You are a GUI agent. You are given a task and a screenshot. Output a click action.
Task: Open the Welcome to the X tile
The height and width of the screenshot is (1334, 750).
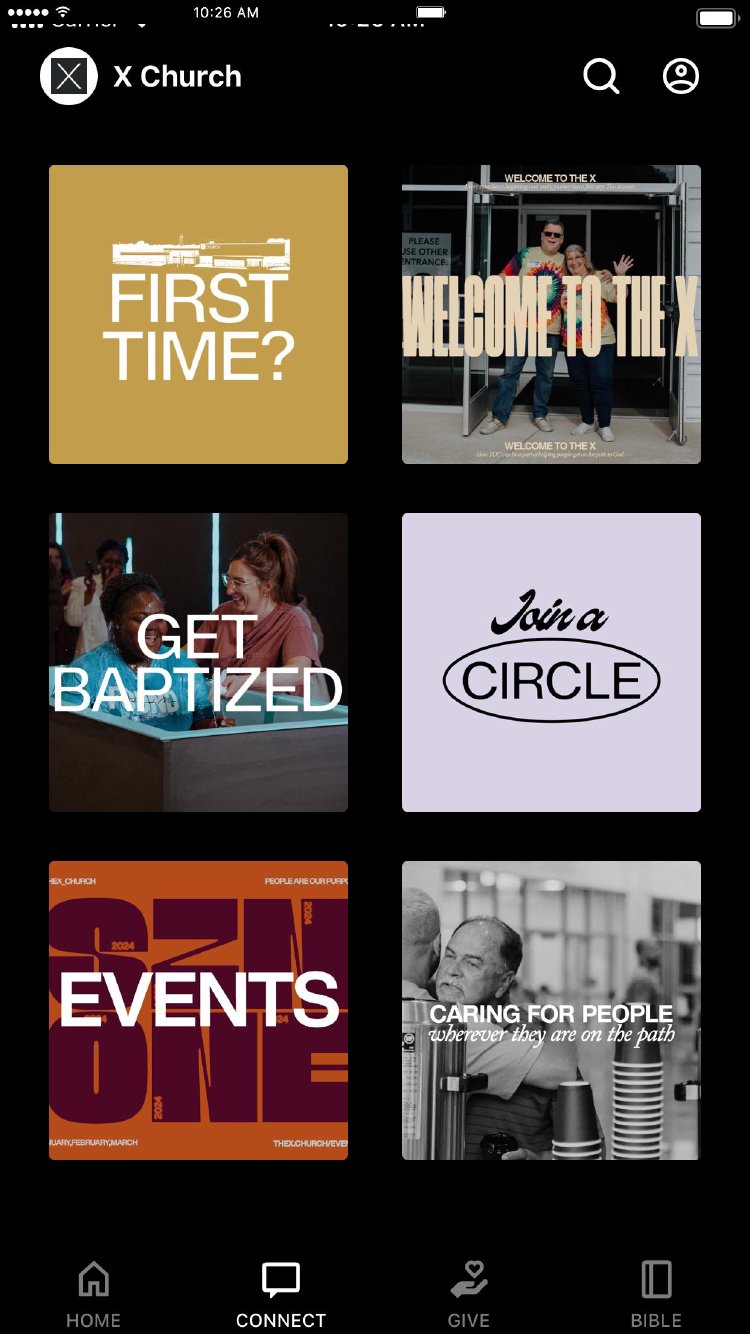tap(551, 314)
